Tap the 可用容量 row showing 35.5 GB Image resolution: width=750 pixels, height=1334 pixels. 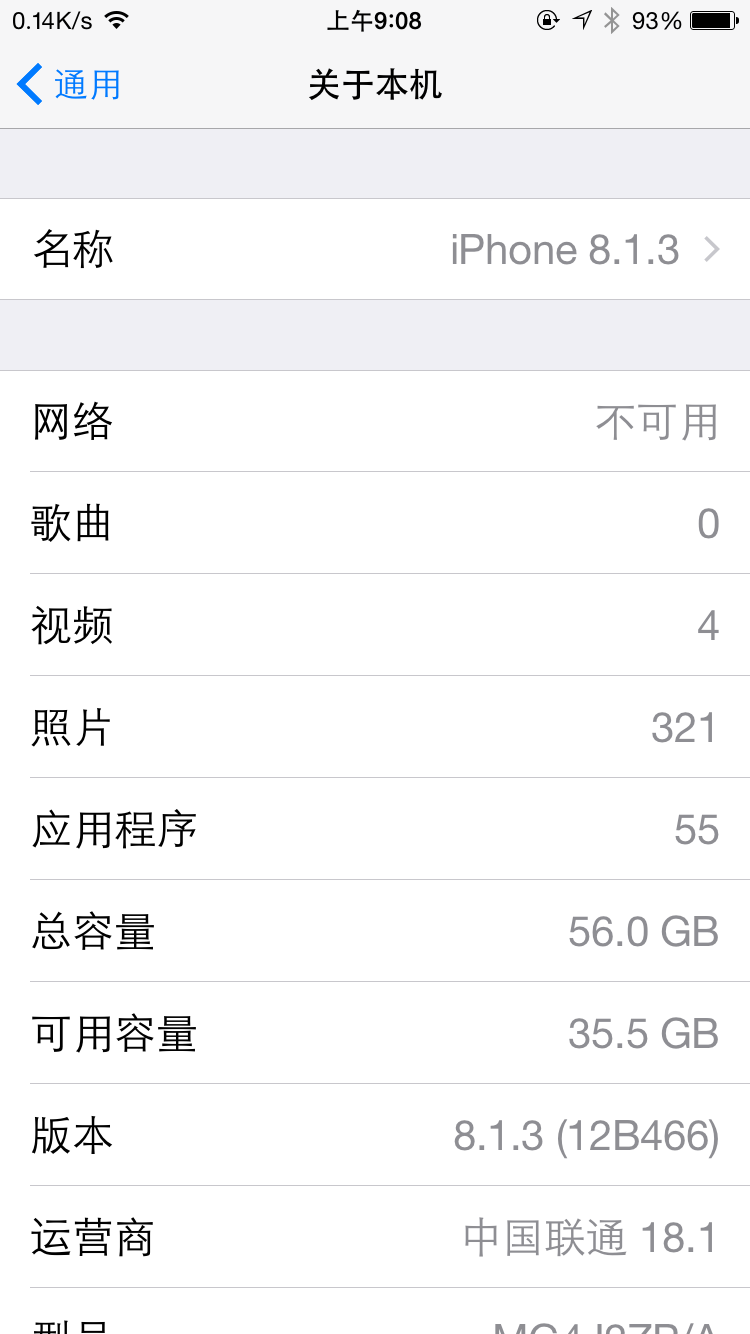tap(375, 1033)
